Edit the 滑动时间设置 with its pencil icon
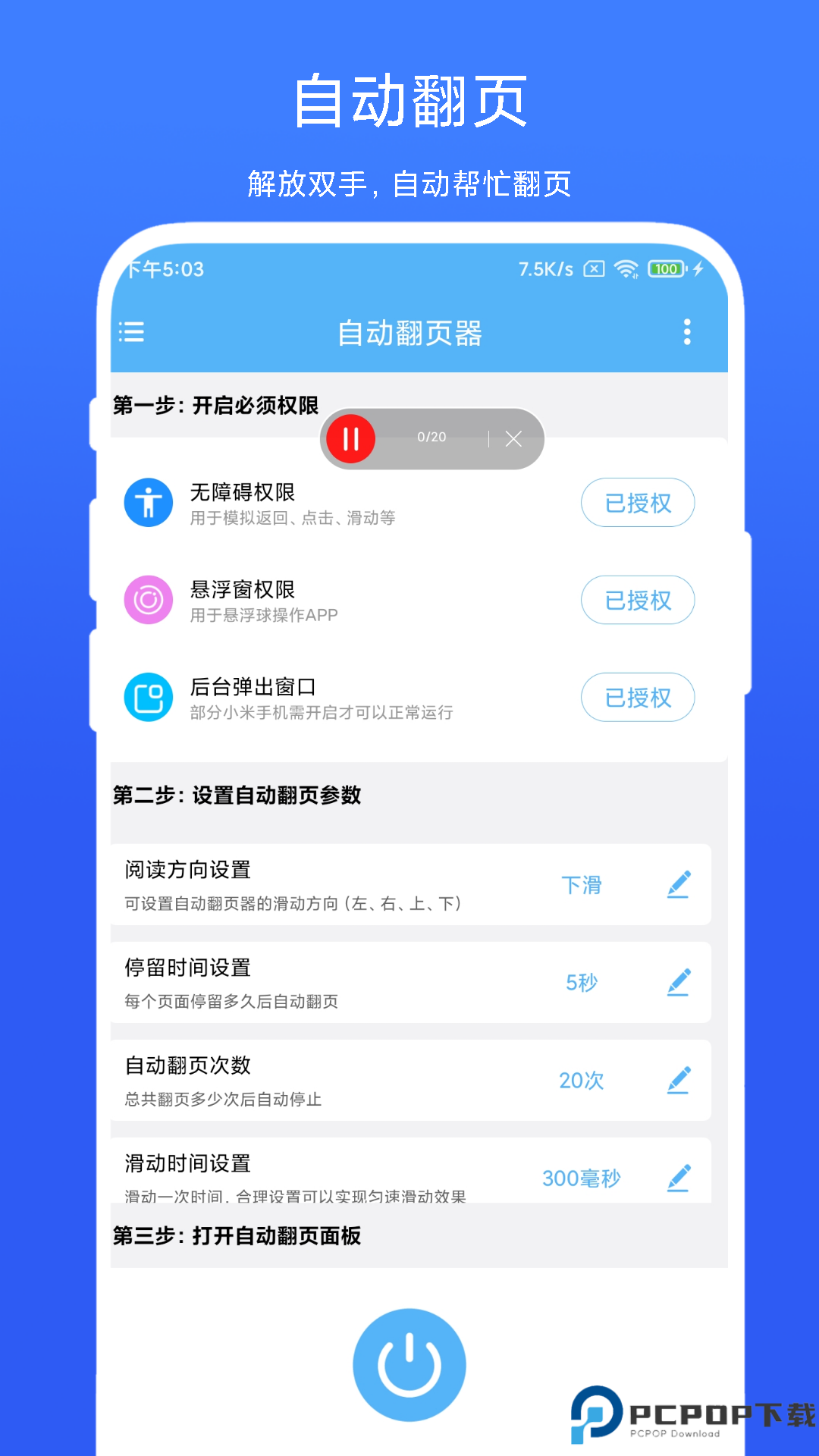 point(679,1176)
